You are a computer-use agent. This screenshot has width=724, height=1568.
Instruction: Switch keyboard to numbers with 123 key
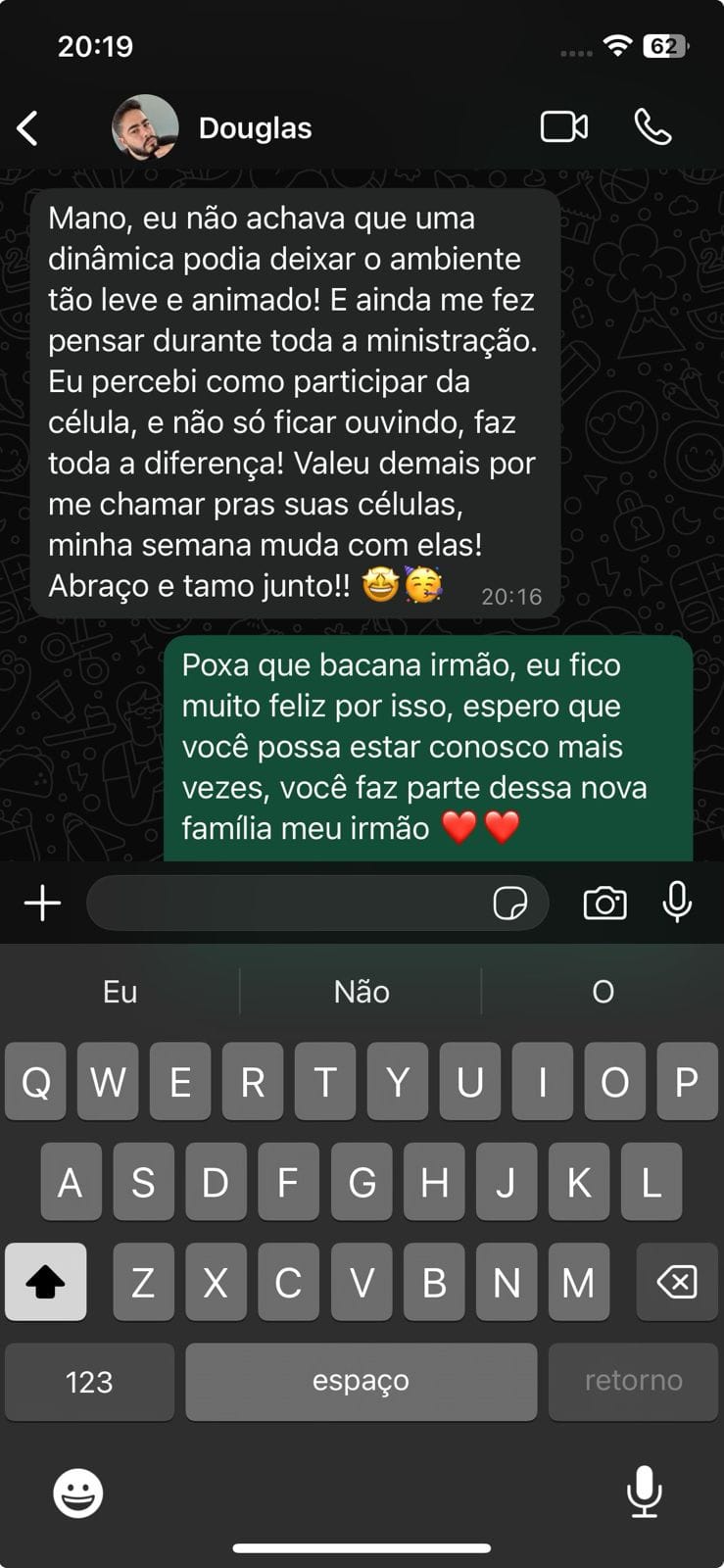pyautogui.click(x=88, y=1381)
